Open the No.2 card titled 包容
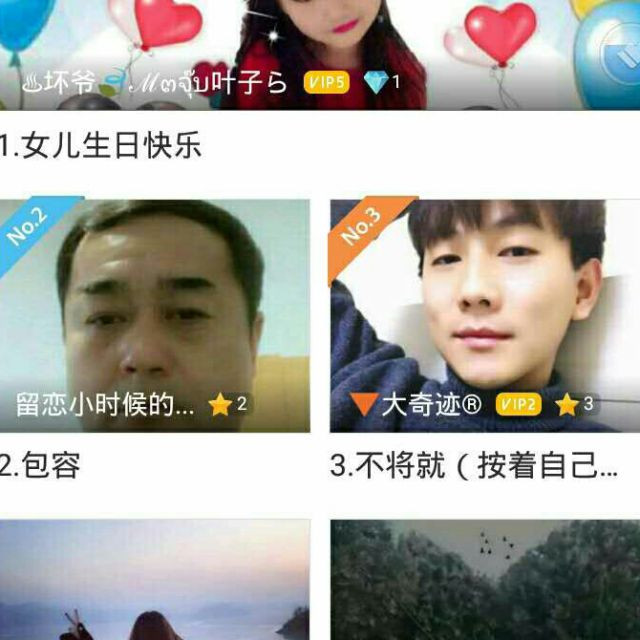Viewport: 640px width, 640px height. point(155,315)
